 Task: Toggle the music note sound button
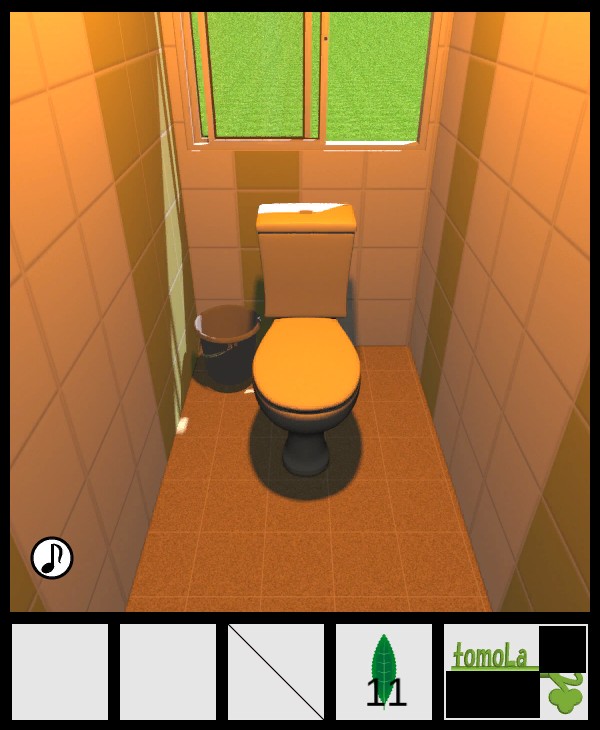[52, 558]
